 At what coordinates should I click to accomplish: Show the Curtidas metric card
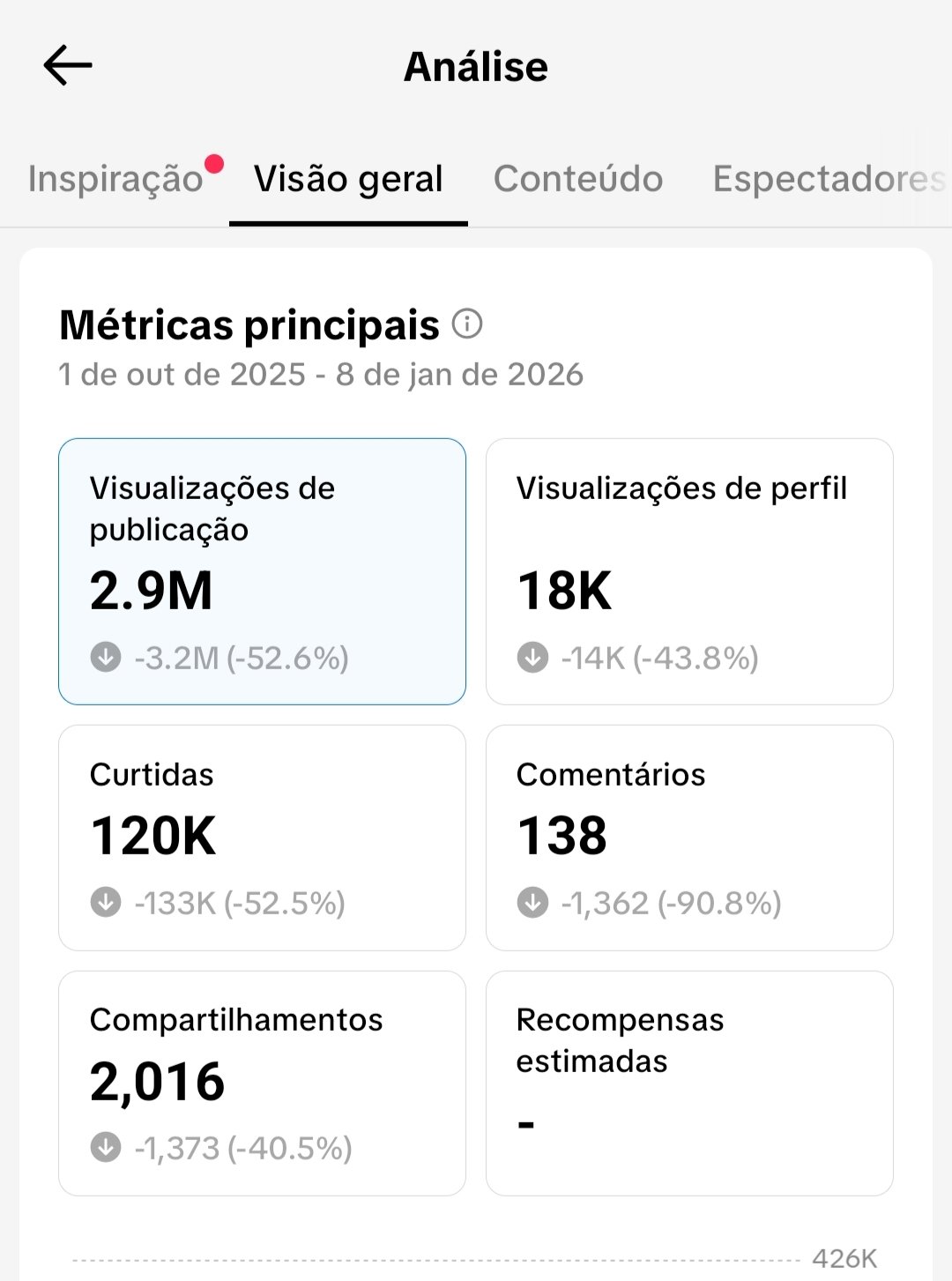click(x=262, y=838)
